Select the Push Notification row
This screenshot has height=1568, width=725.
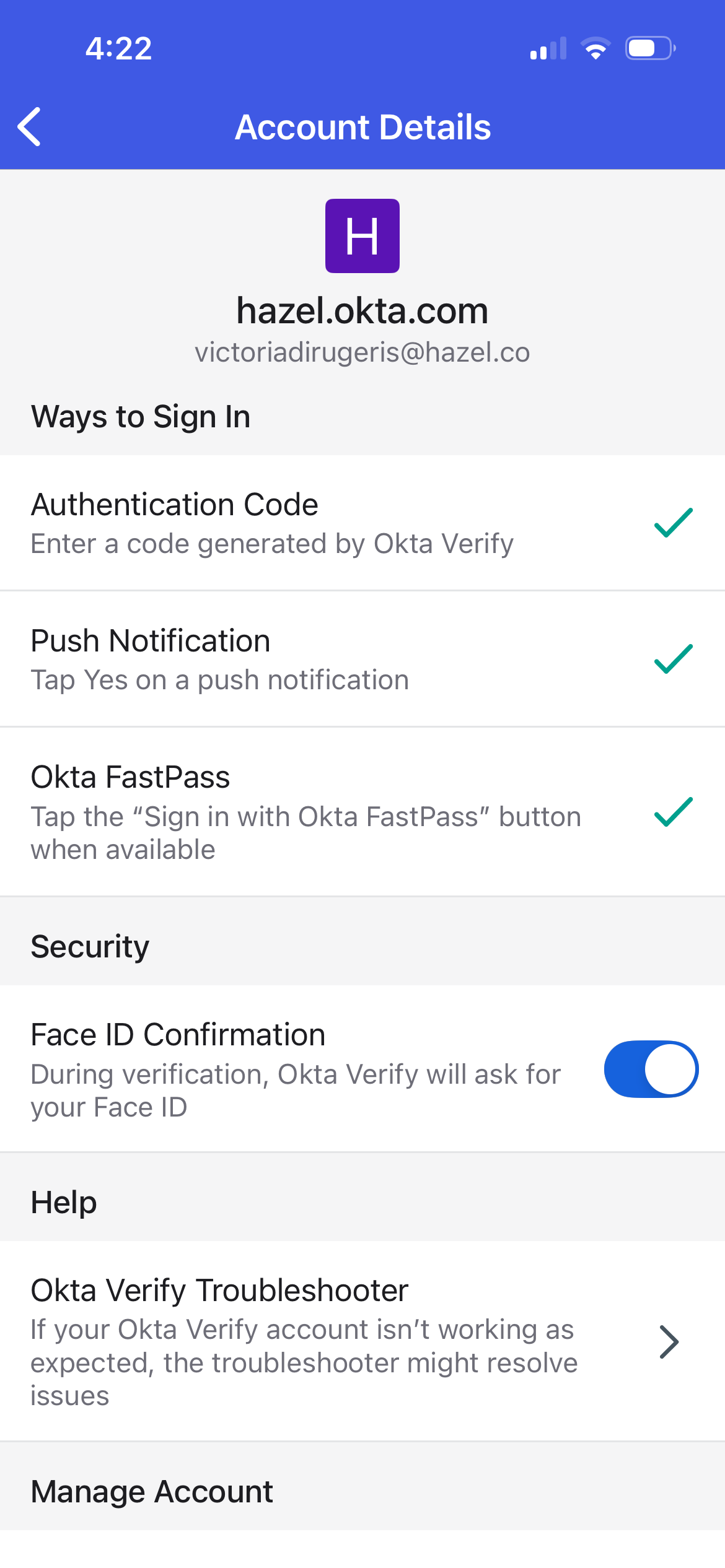362,660
